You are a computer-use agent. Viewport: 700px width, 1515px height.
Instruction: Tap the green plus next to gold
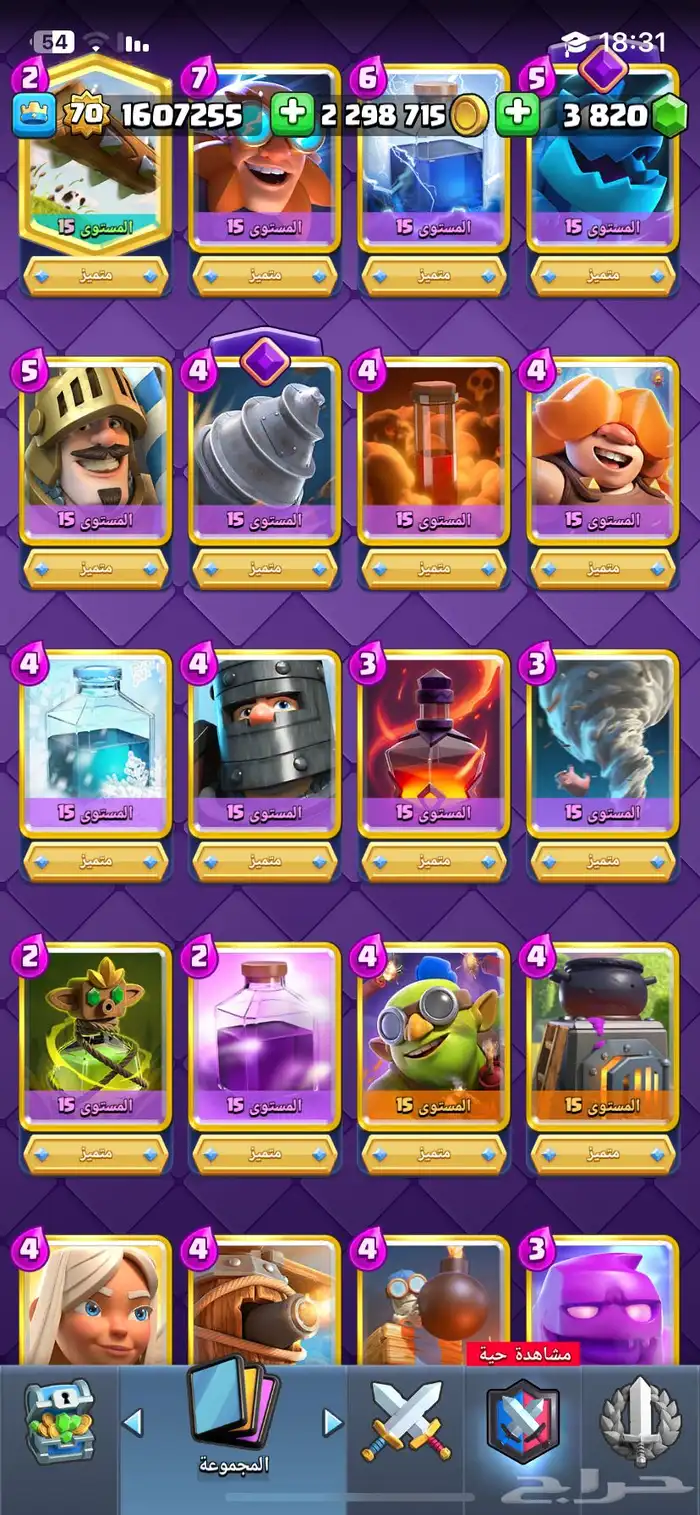point(292,115)
